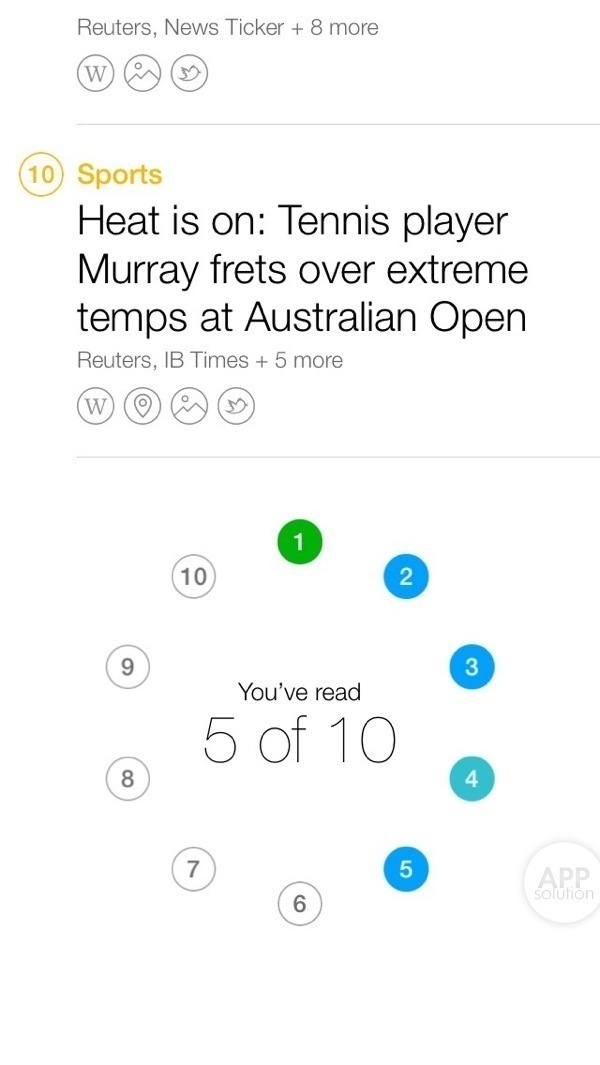Select unread story number 8
This screenshot has height=1065, width=600.
tap(127, 778)
